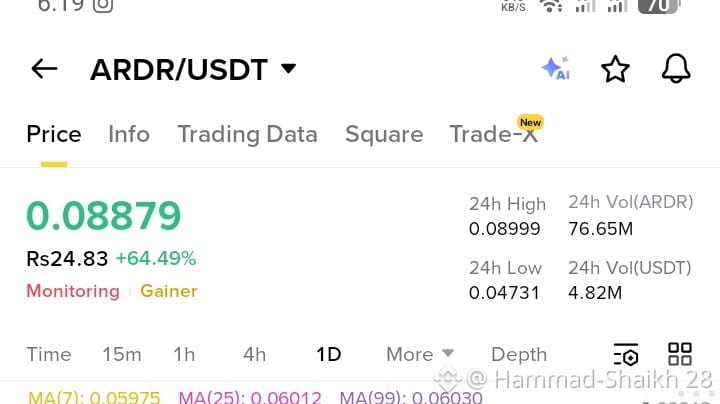This screenshot has width=720, height=404.
Task: Switch to the Info tab
Action: point(129,134)
